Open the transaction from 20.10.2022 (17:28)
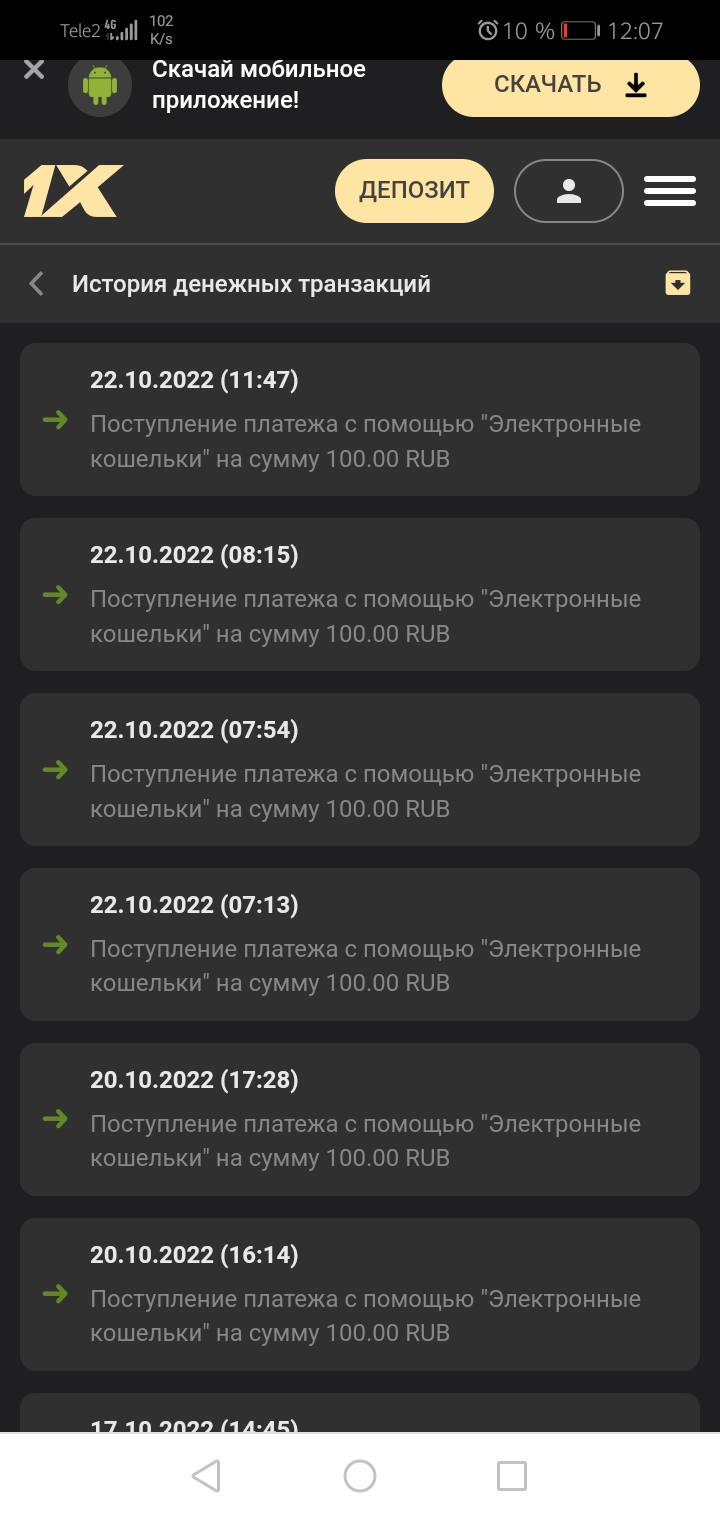720x1520 pixels. tap(360, 1119)
